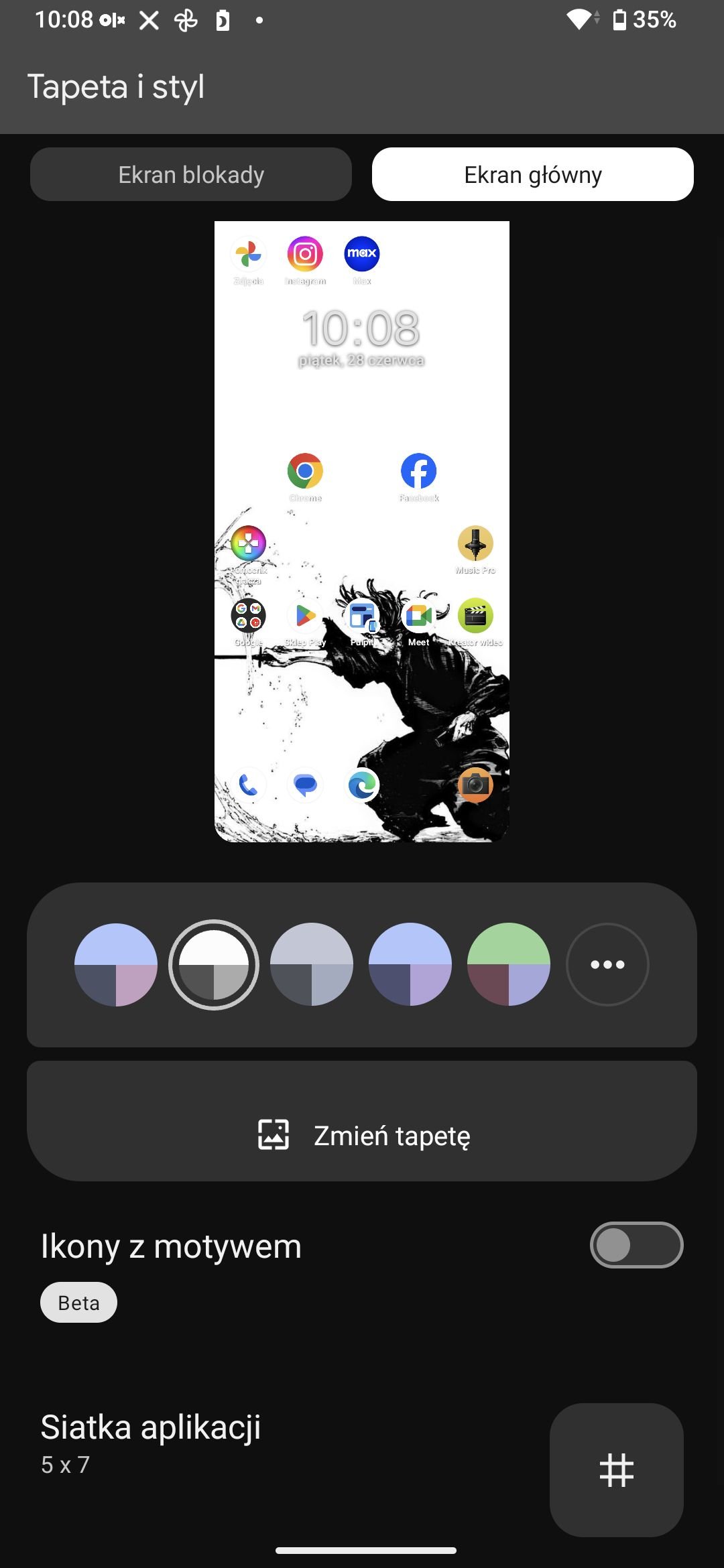Viewport: 724px width, 1568px height.
Task: Open more color options with three dots
Action: (607, 964)
